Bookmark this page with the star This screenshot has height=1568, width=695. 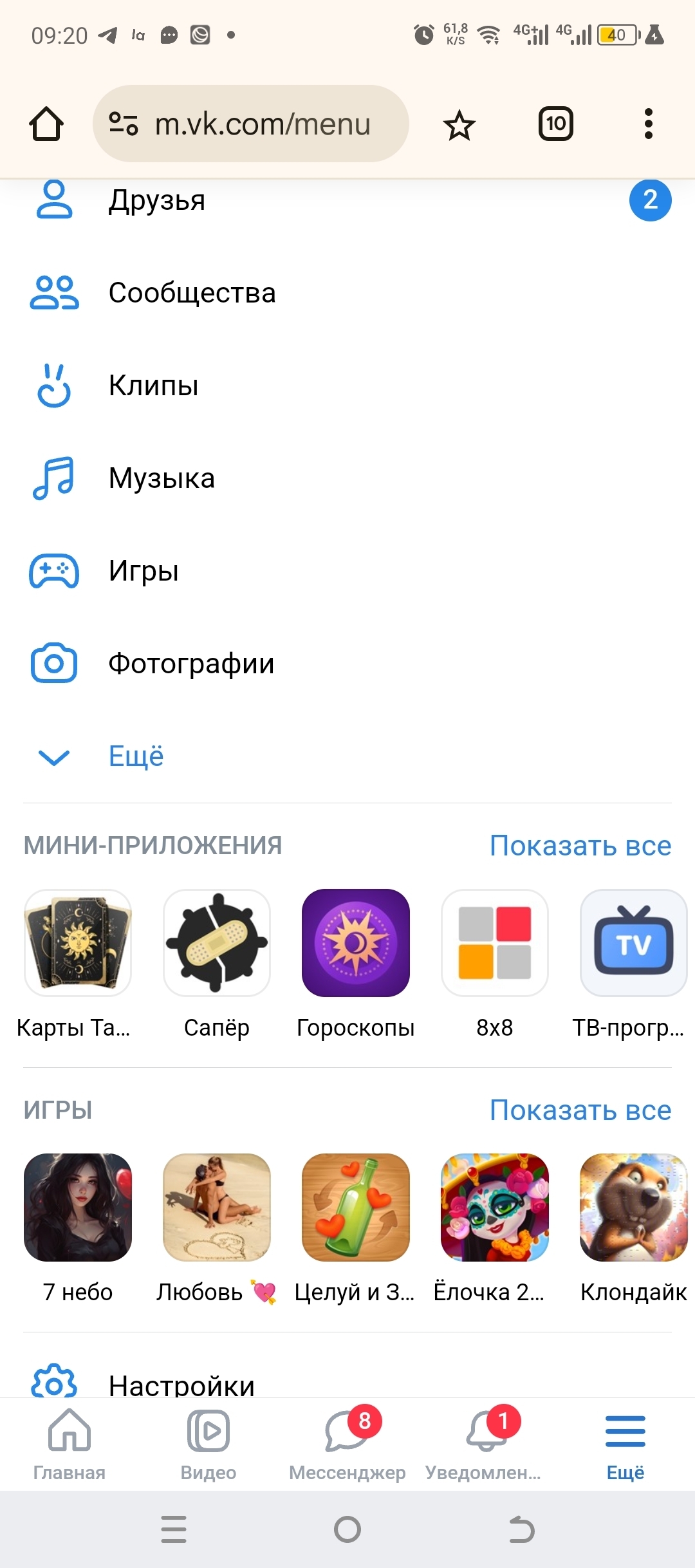click(x=459, y=125)
